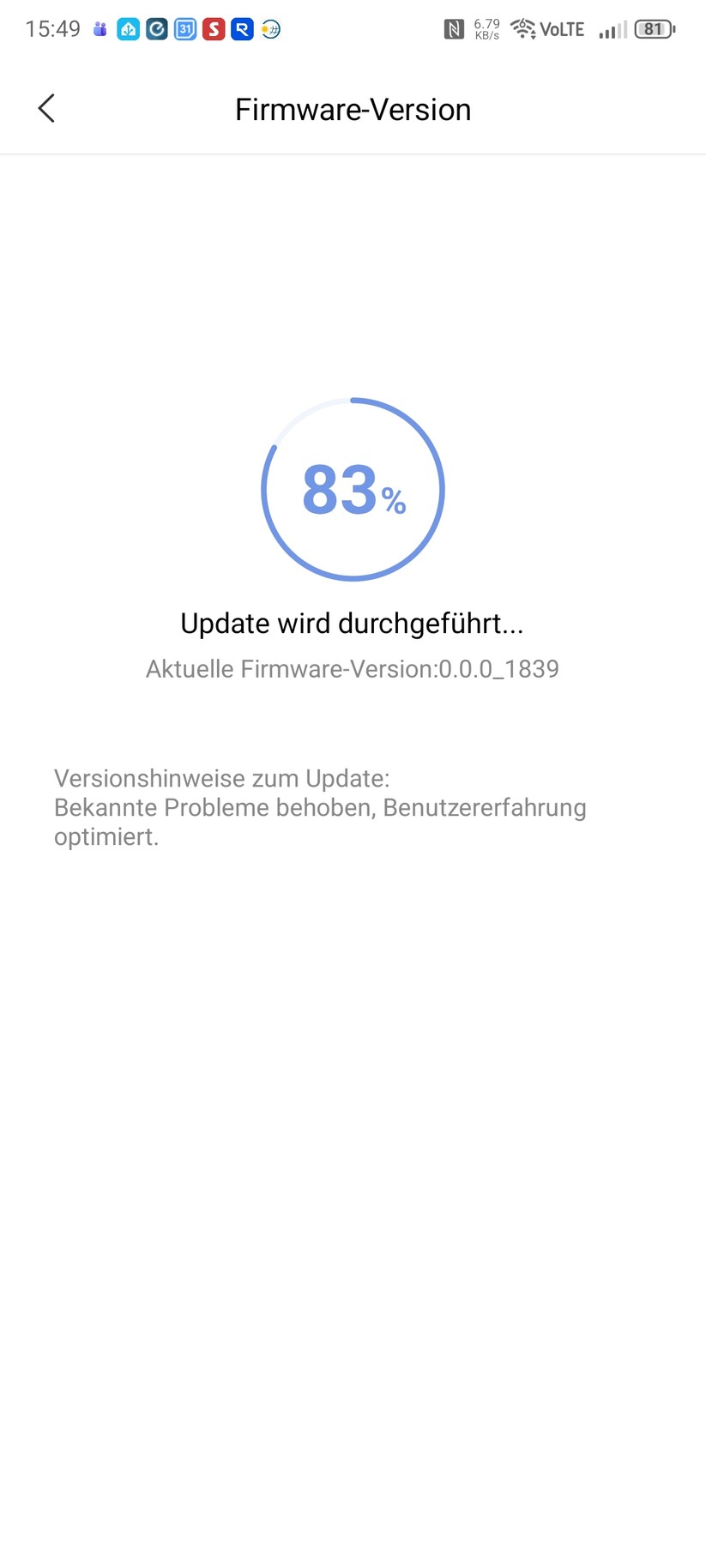Viewport: 706px width, 1568px height.
Task: Tap the red S app notification icon
Action: coord(213,29)
